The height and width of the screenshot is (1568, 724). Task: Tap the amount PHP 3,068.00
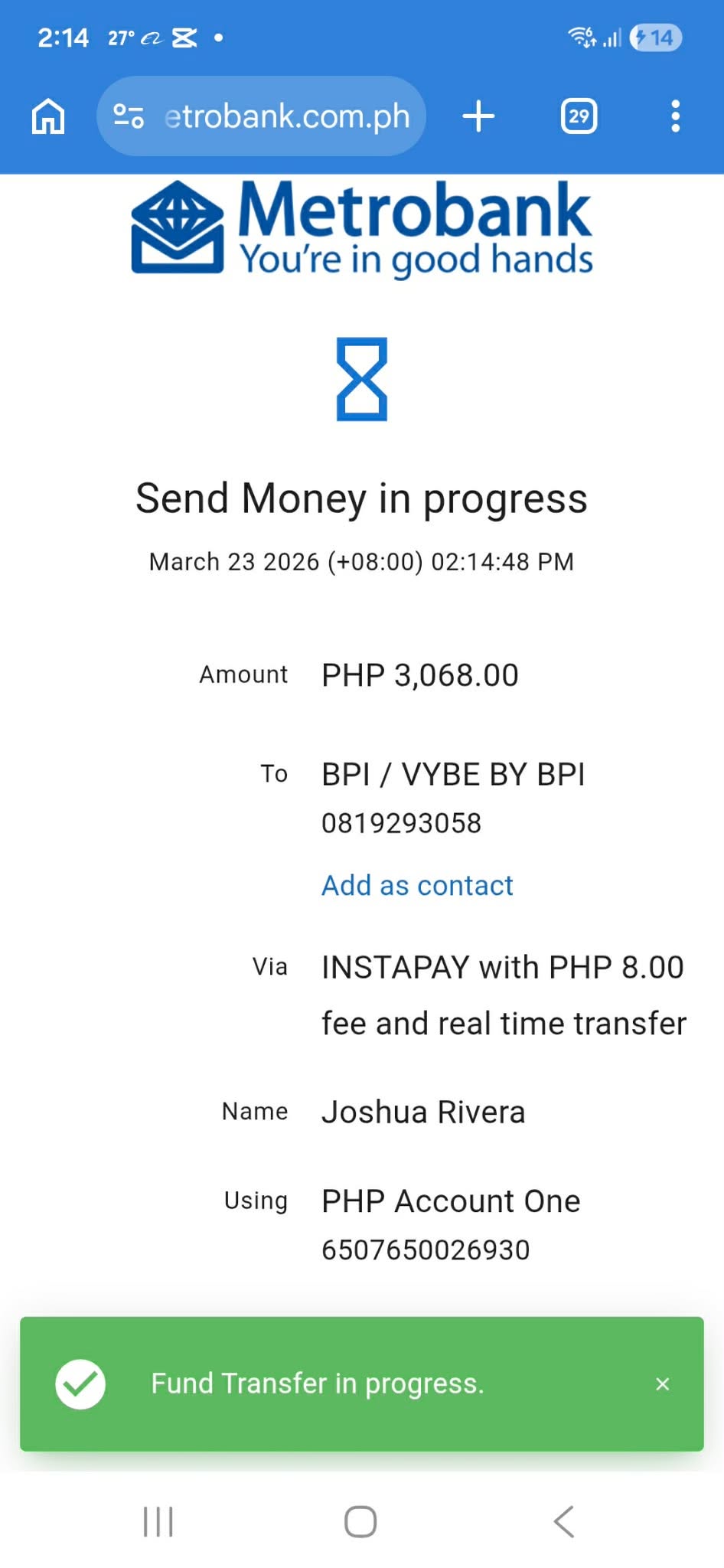point(419,675)
